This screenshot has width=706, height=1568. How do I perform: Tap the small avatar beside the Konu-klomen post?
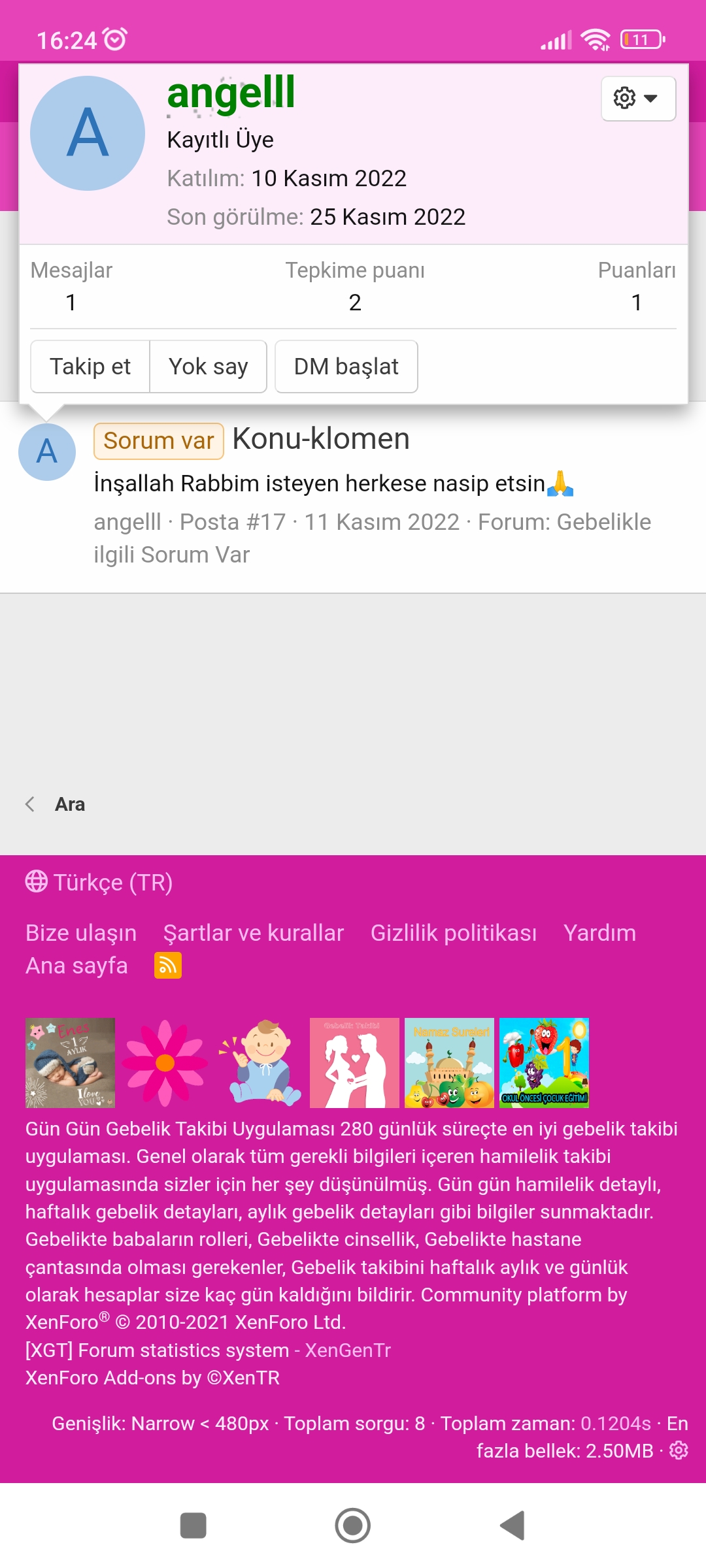tap(47, 452)
